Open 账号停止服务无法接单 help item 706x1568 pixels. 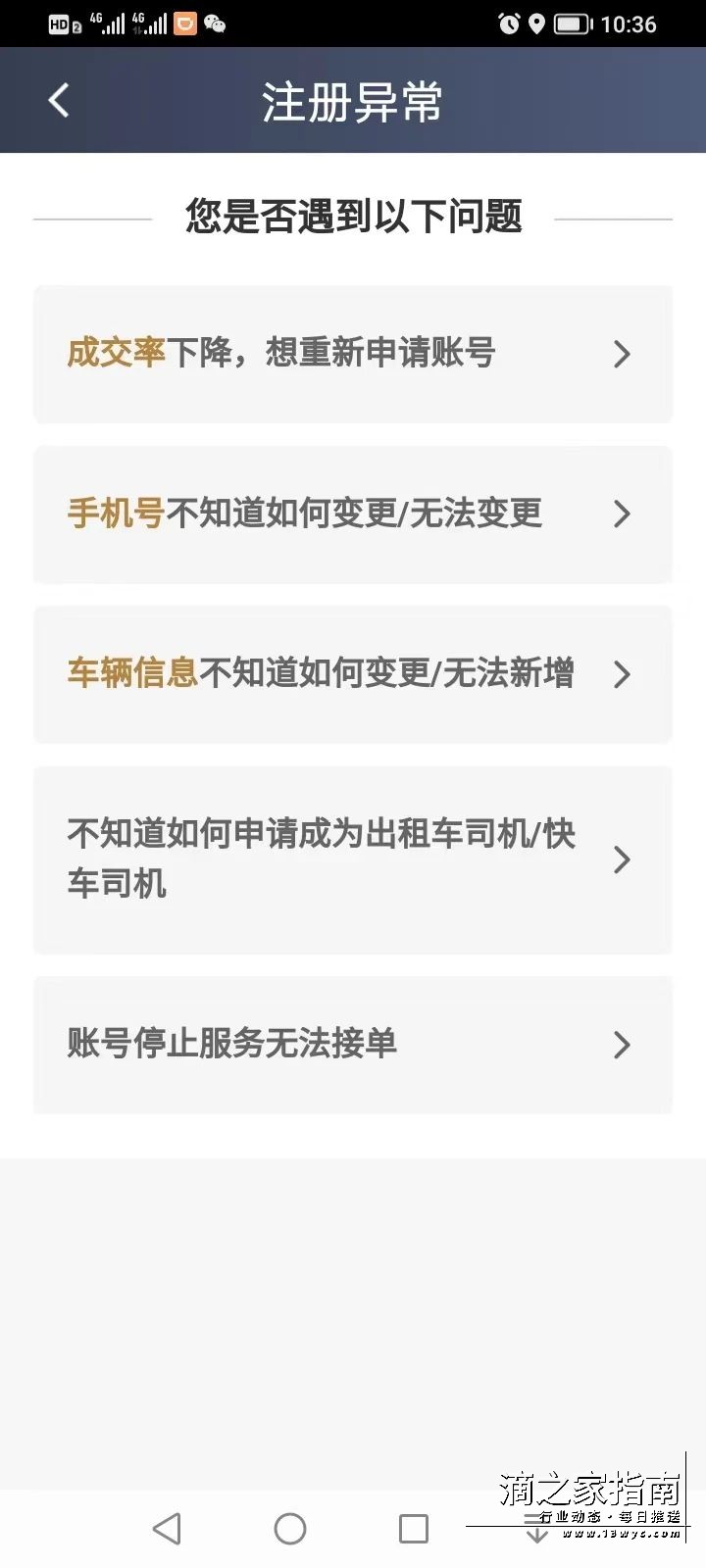[353, 1045]
